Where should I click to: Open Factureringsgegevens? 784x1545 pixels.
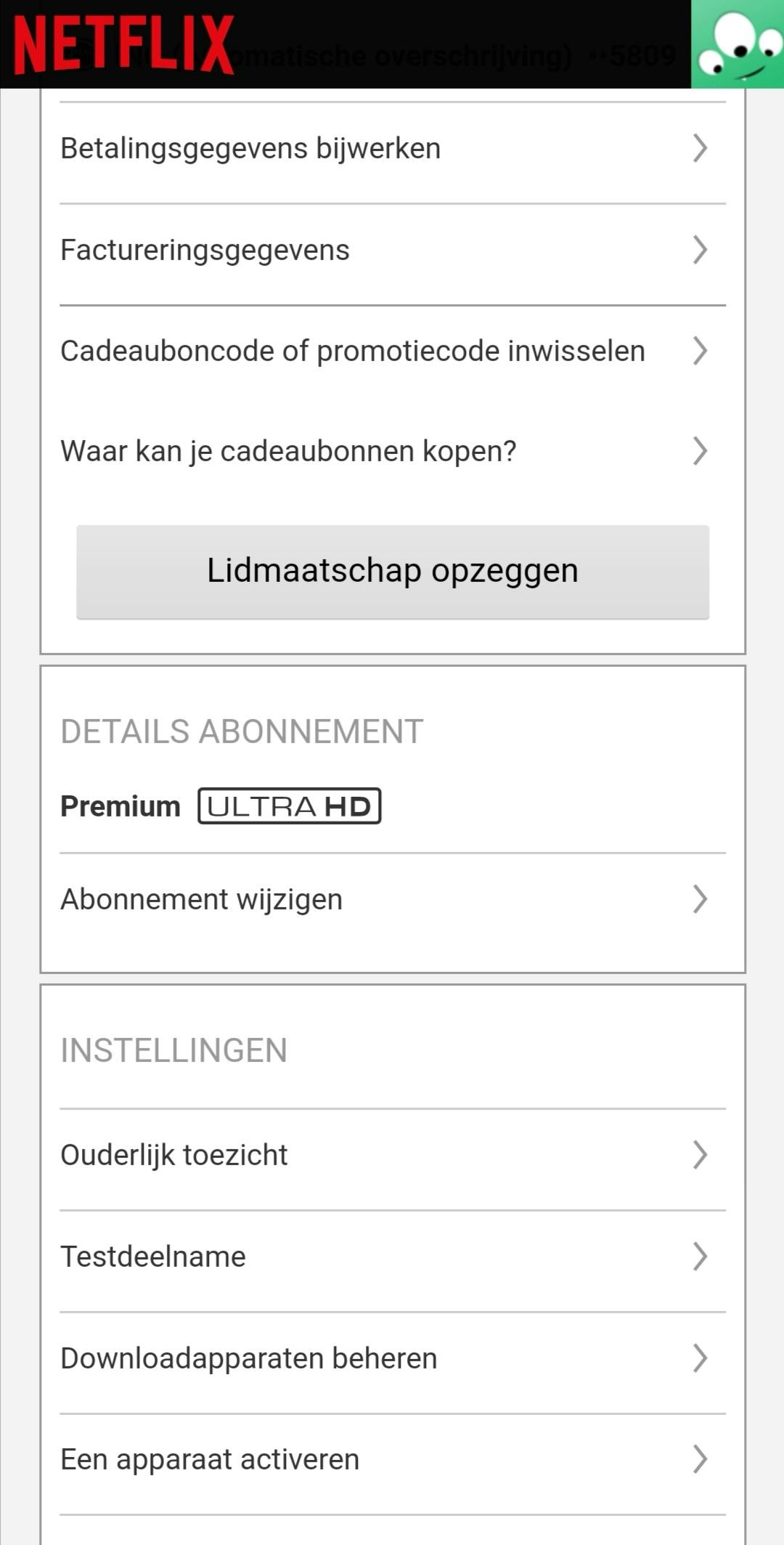click(392, 250)
